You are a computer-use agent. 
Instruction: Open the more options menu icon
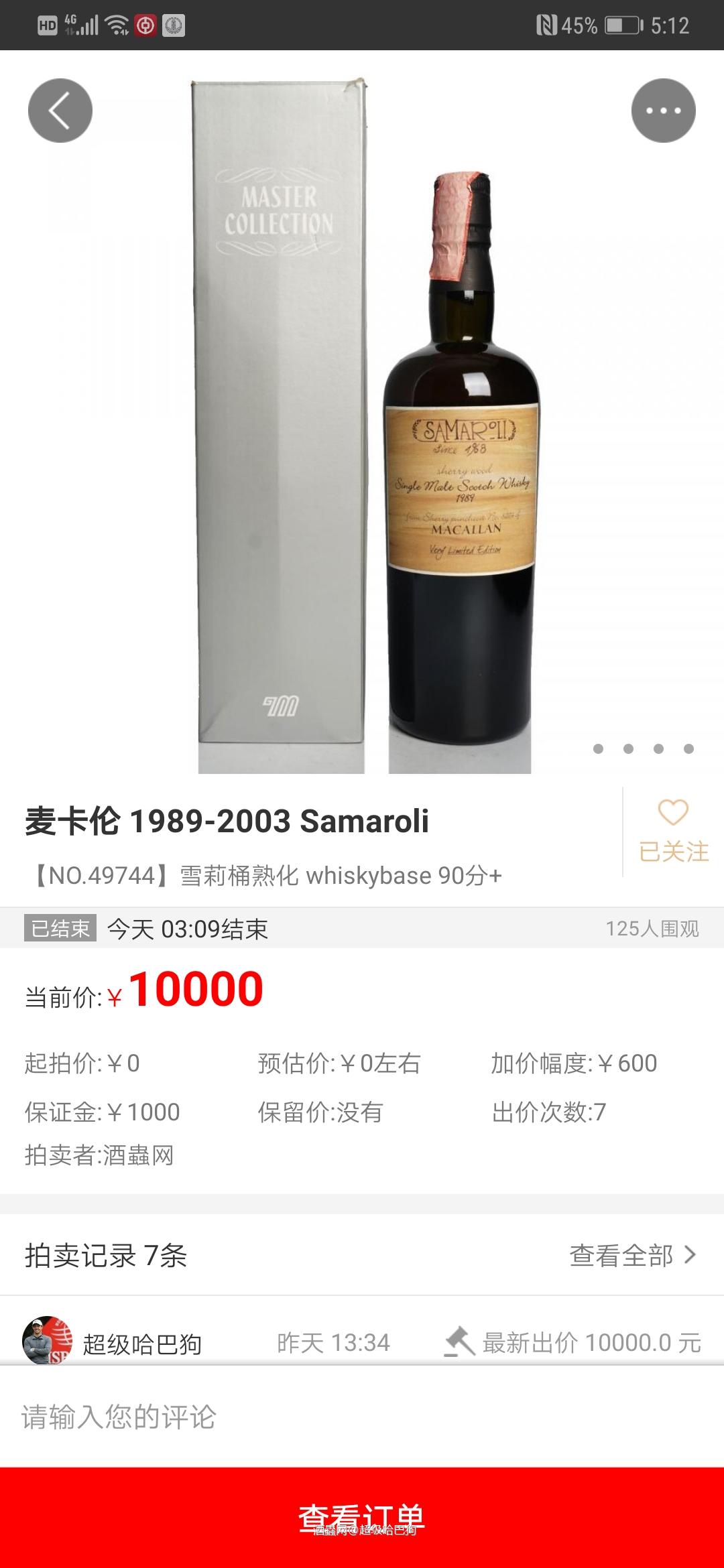[664, 110]
